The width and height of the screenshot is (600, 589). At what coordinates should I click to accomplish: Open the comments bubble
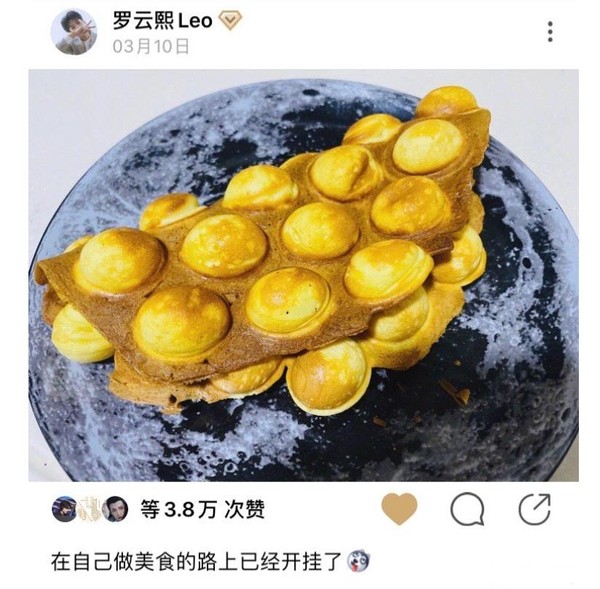tap(467, 509)
